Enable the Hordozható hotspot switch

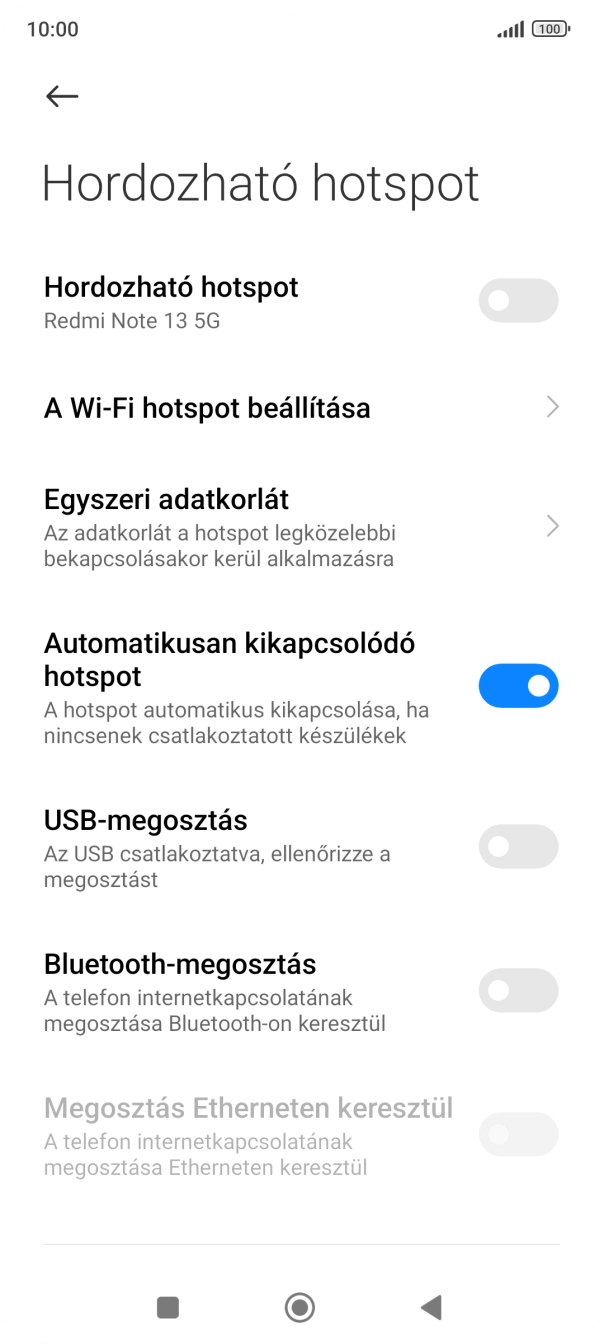(517, 301)
